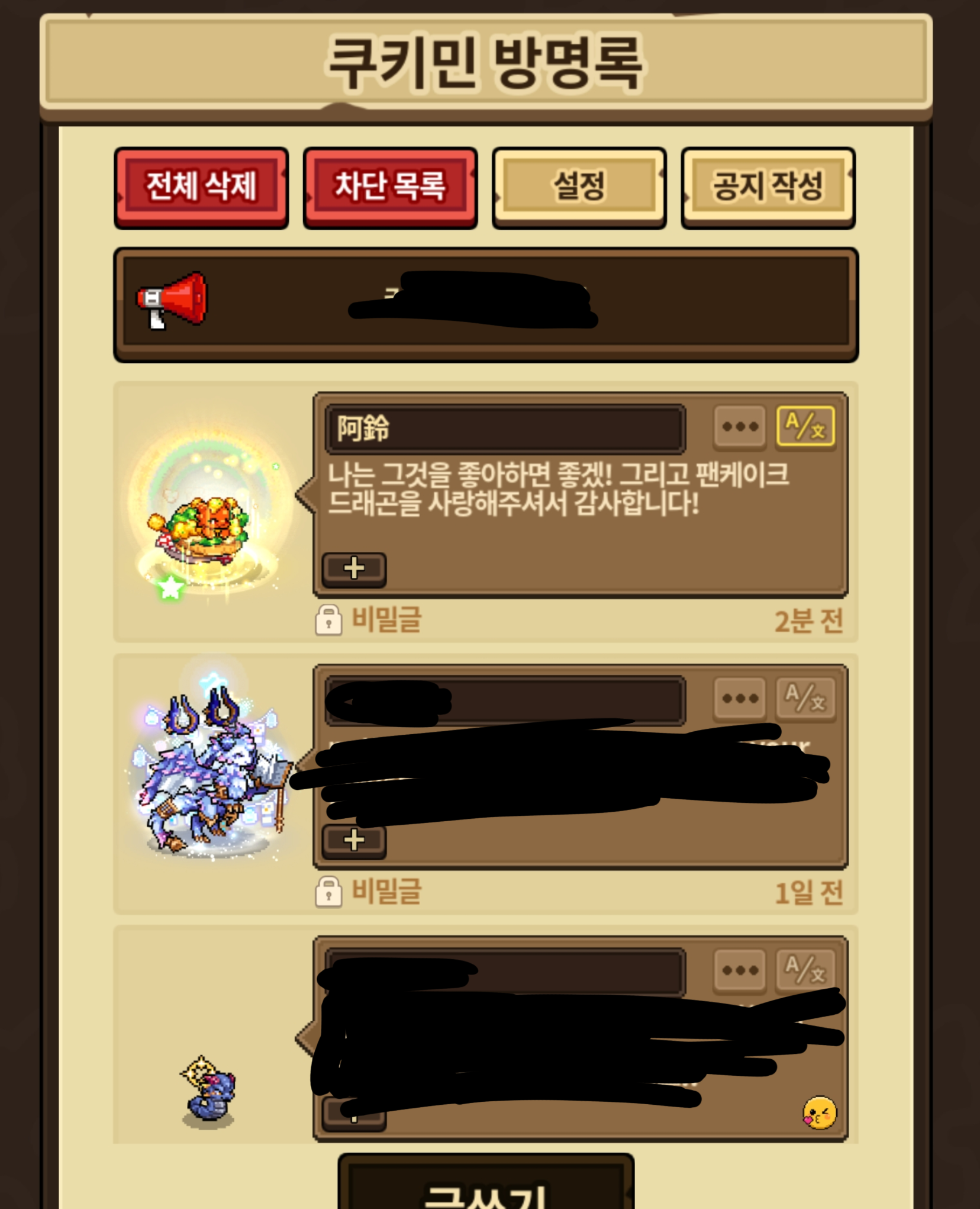Translate 阿鈴's guestbook message
980x1209 pixels.
click(x=805, y=427)
